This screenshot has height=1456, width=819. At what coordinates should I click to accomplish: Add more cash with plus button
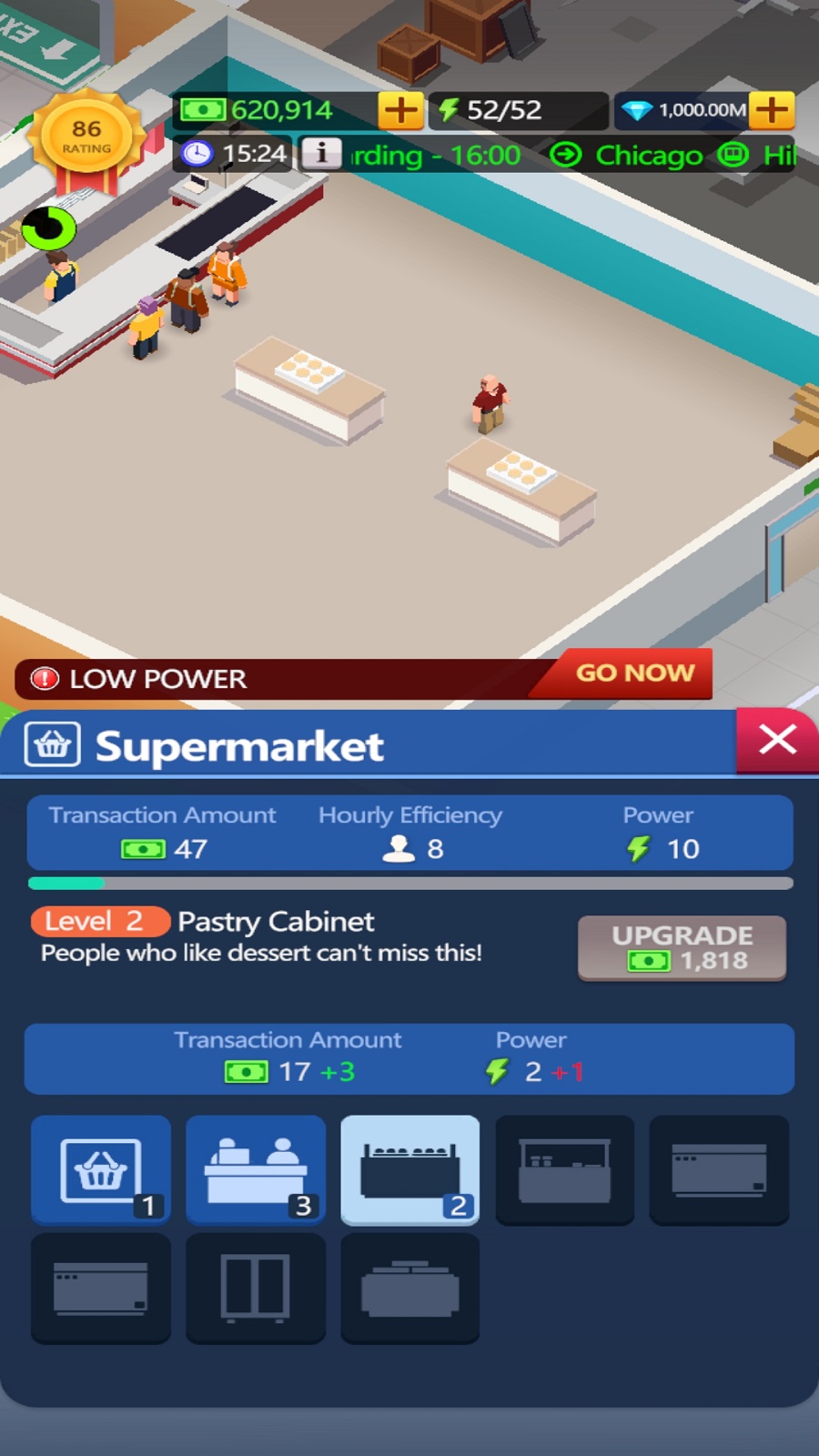pos(400,111)
